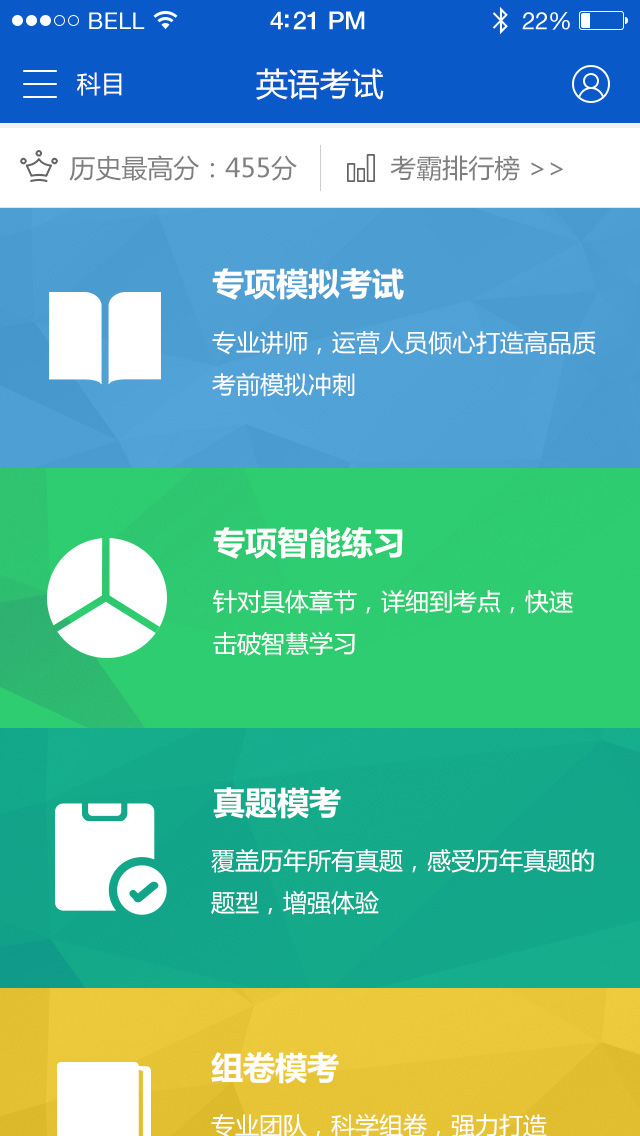Choose the 组卷模考 card
Viewport: 640px width, 1136px height.
point(320,1062)
